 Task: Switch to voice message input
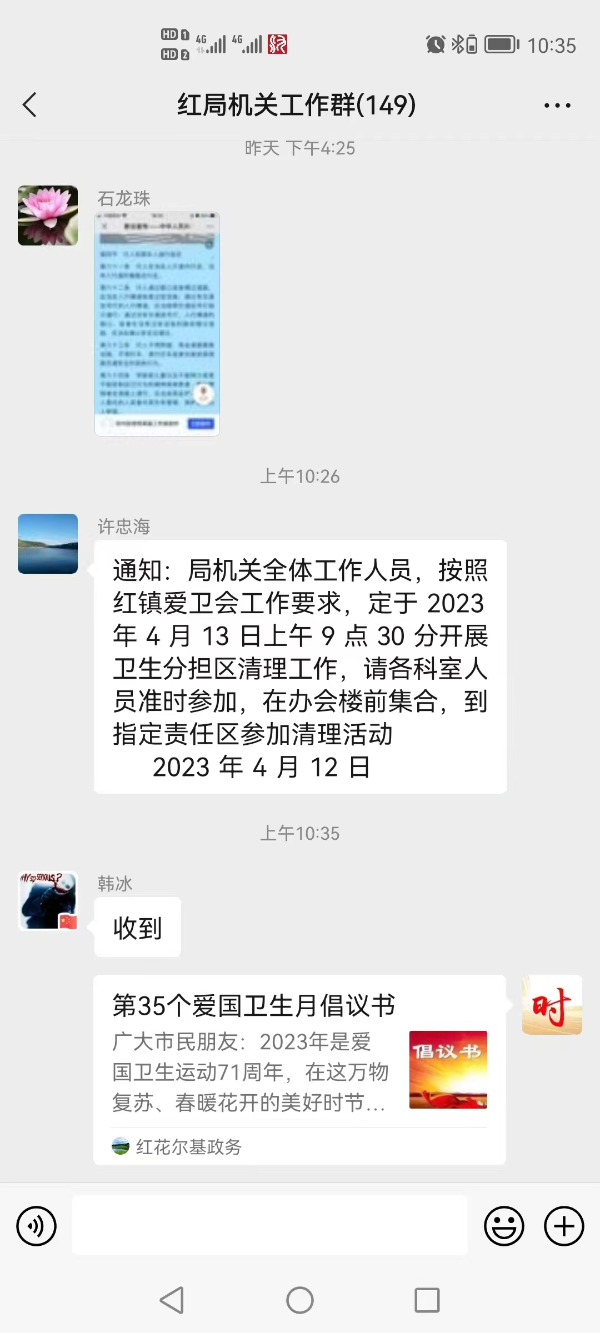coord(37,1225)
